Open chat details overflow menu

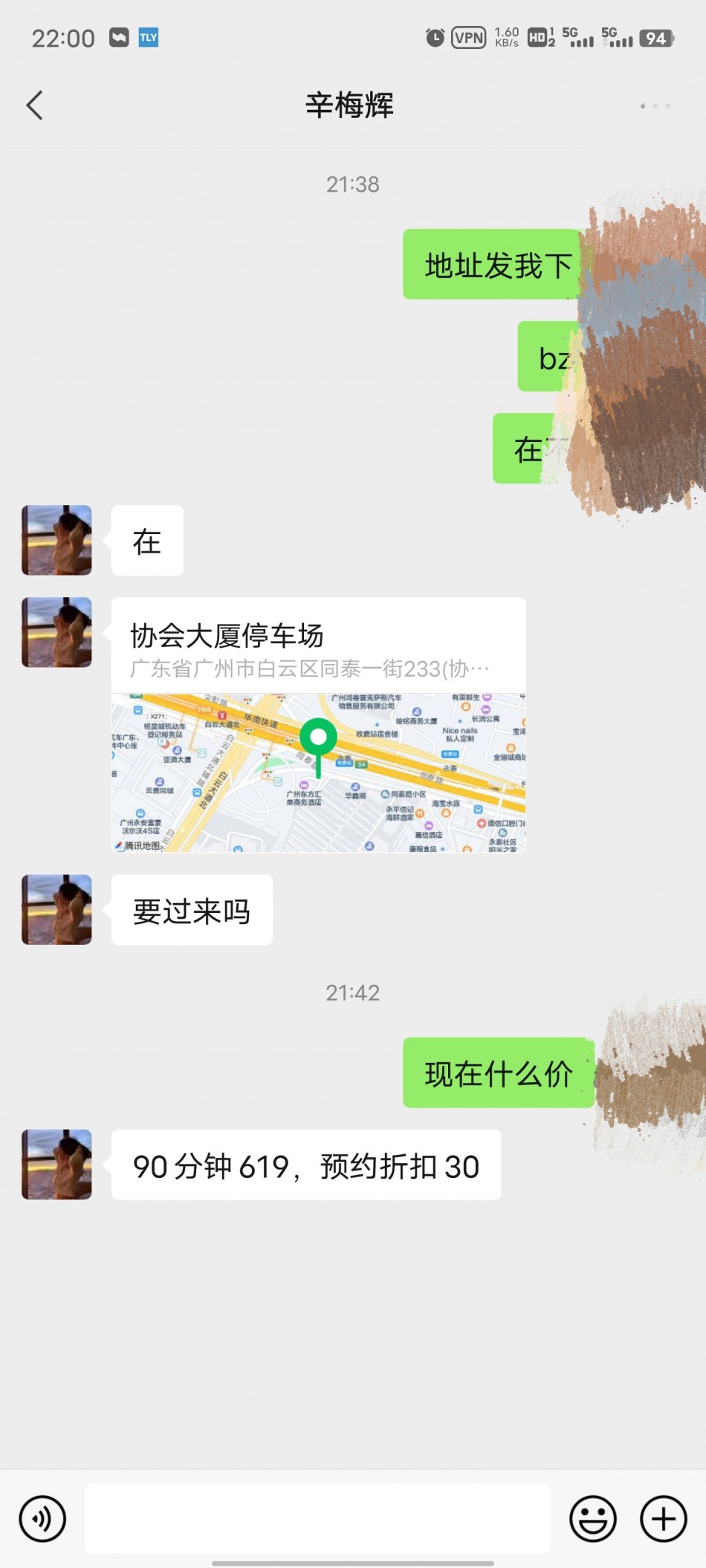[655, 106]
